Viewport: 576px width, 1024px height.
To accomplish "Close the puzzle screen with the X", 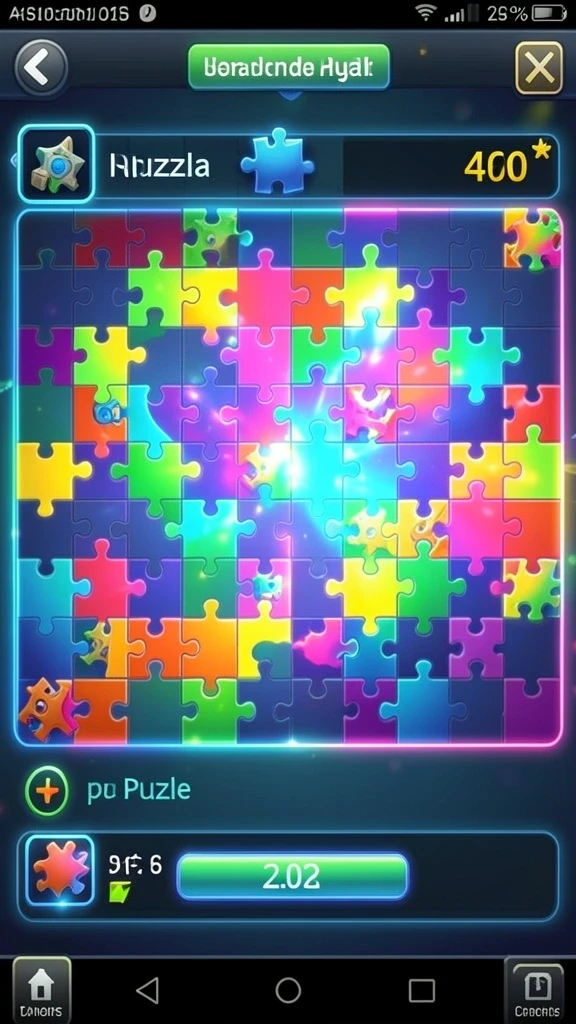I will [x=539, y=68].
